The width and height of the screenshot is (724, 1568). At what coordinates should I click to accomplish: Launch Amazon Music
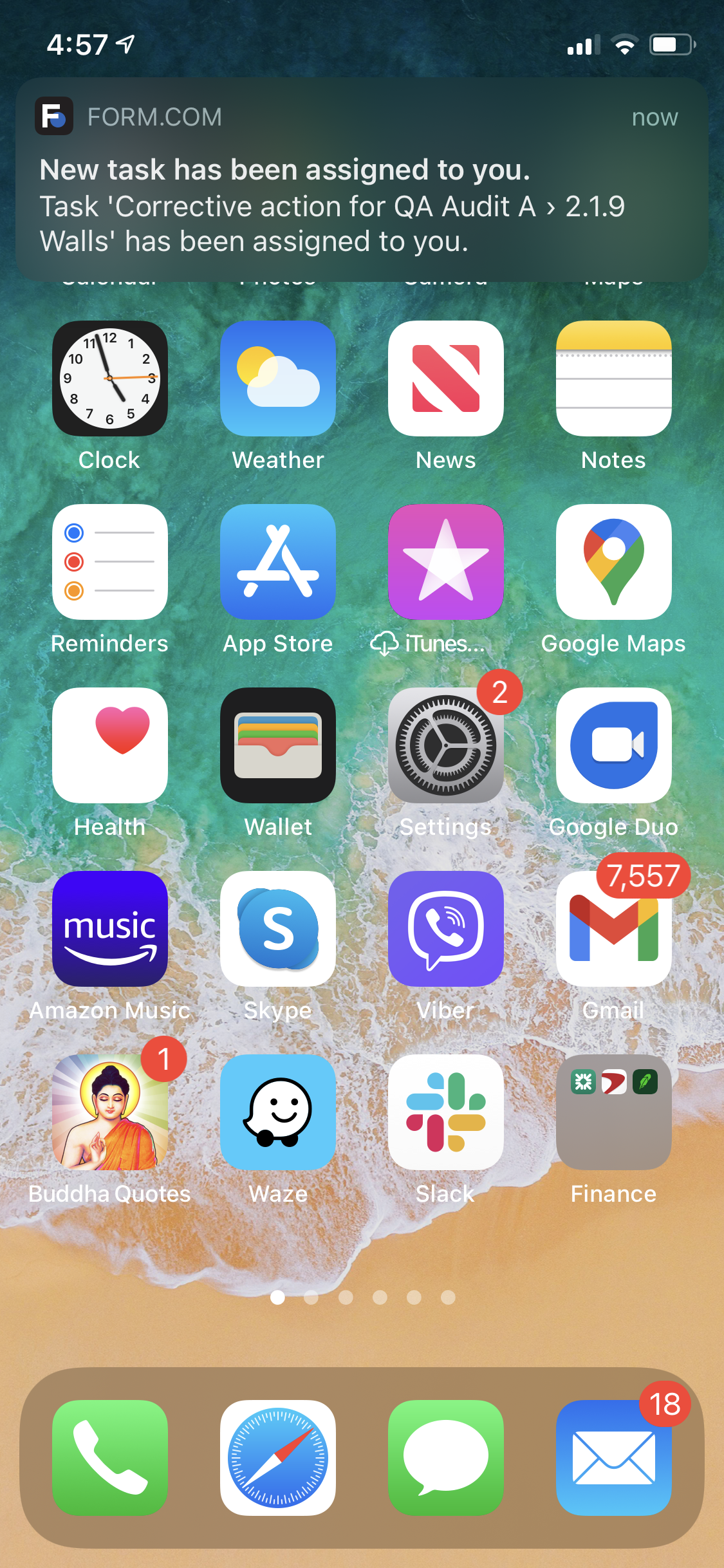click(x=110, y=929)
